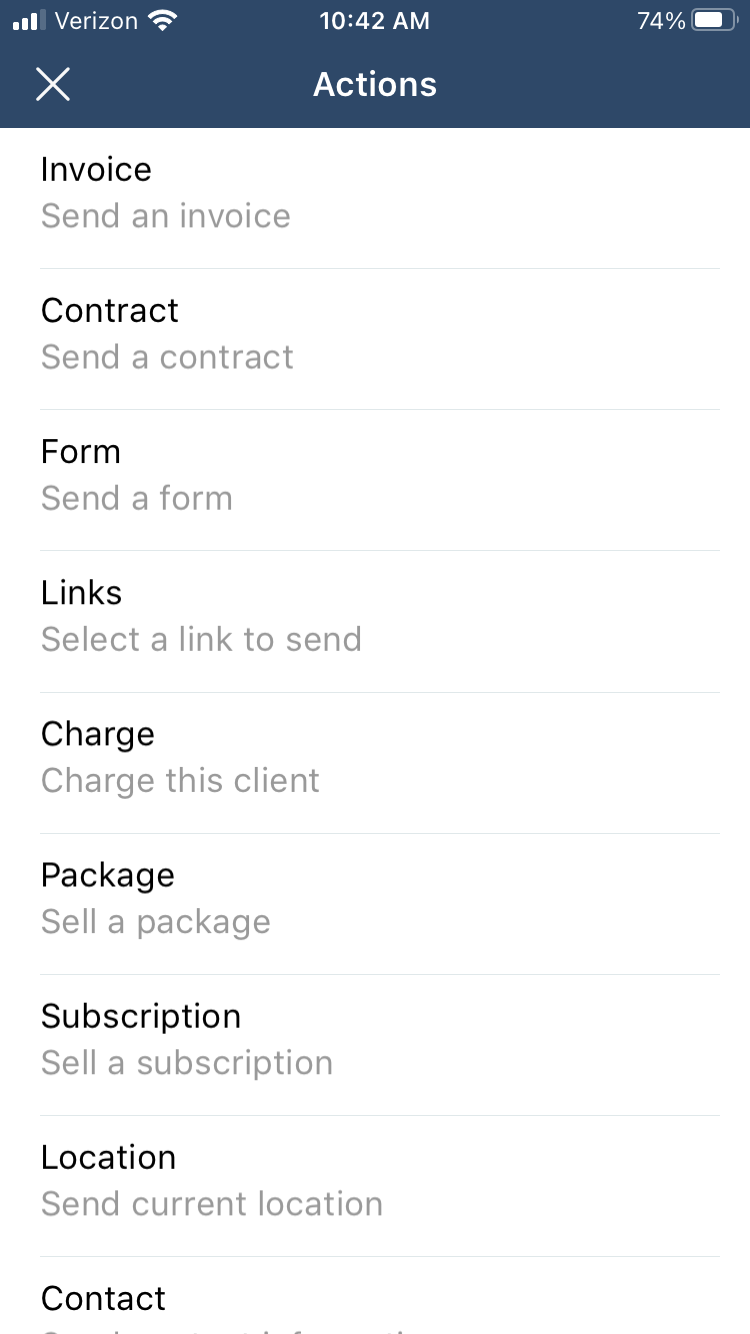The height and width of the screenshot is (1334, 750).
Task: Open the Contract action
Action: [x=375, y=339]
